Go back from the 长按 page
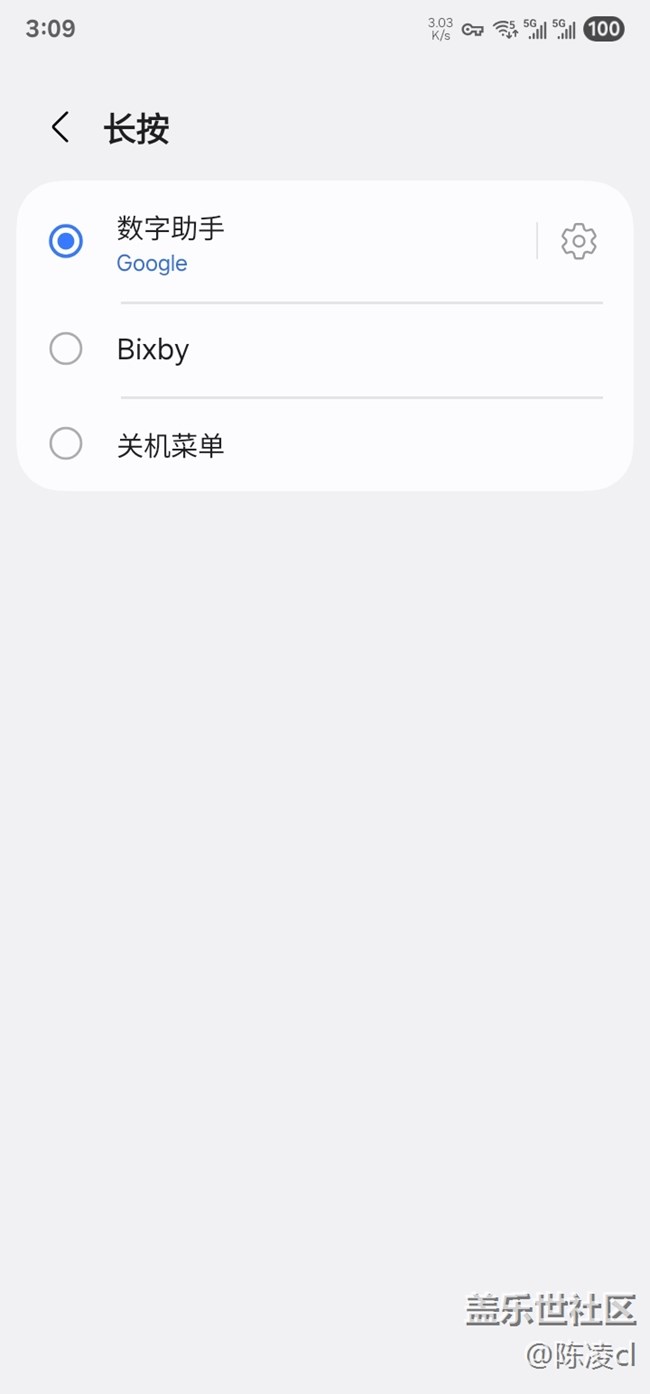This screenshot has width=650, height=1394. point(61,128)
